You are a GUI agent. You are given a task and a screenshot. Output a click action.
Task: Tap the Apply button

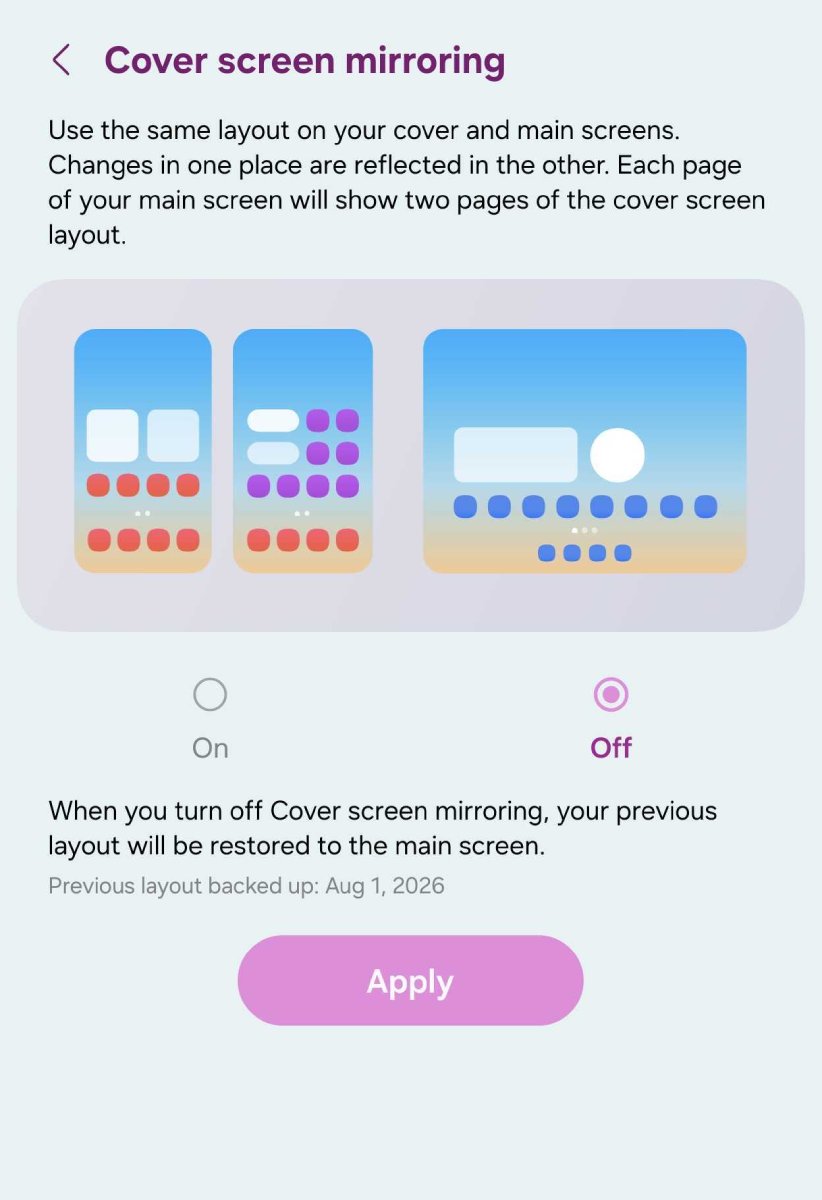coord(410,980)
